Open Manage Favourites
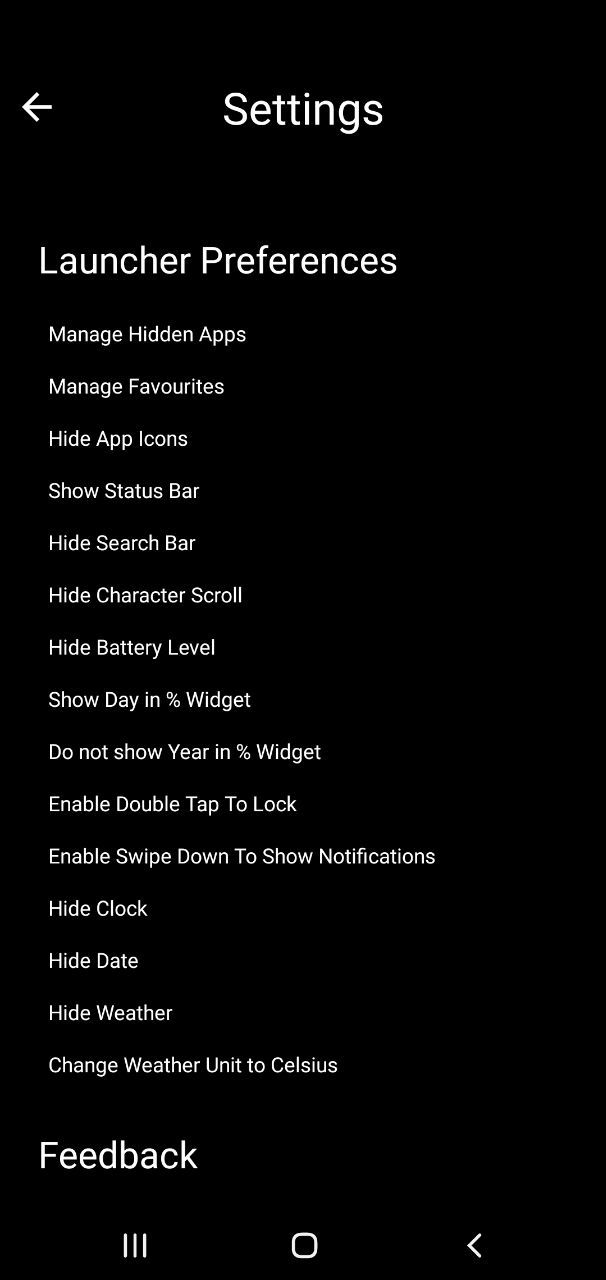The height and width of the screenshot is (1280, 606). (136, 386)
